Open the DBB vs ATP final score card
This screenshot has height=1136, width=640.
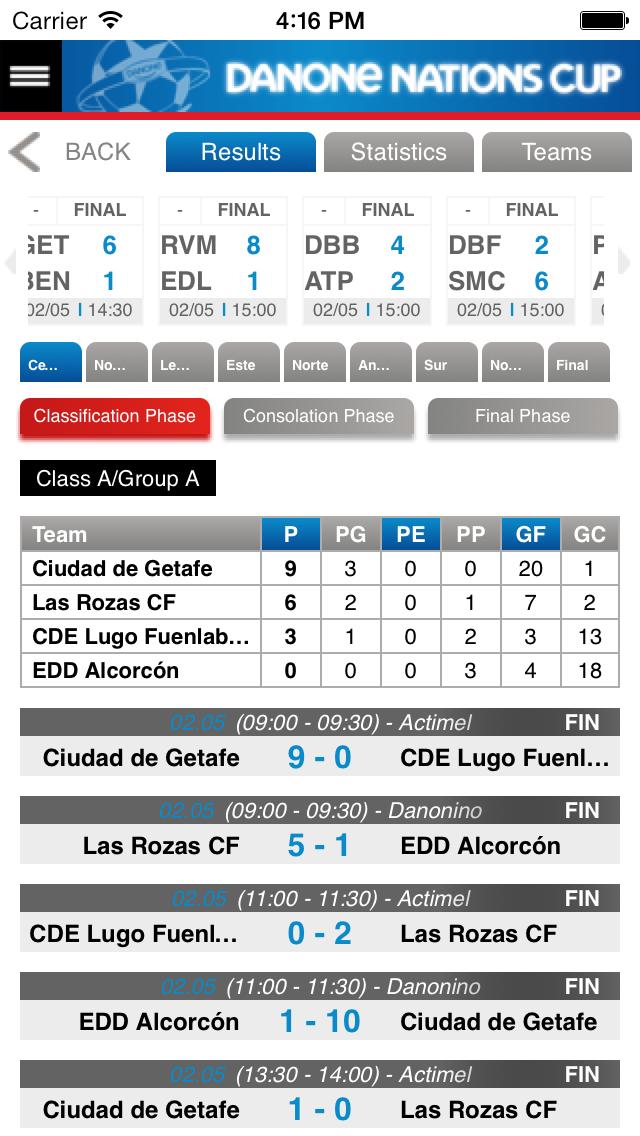(367, 262)
